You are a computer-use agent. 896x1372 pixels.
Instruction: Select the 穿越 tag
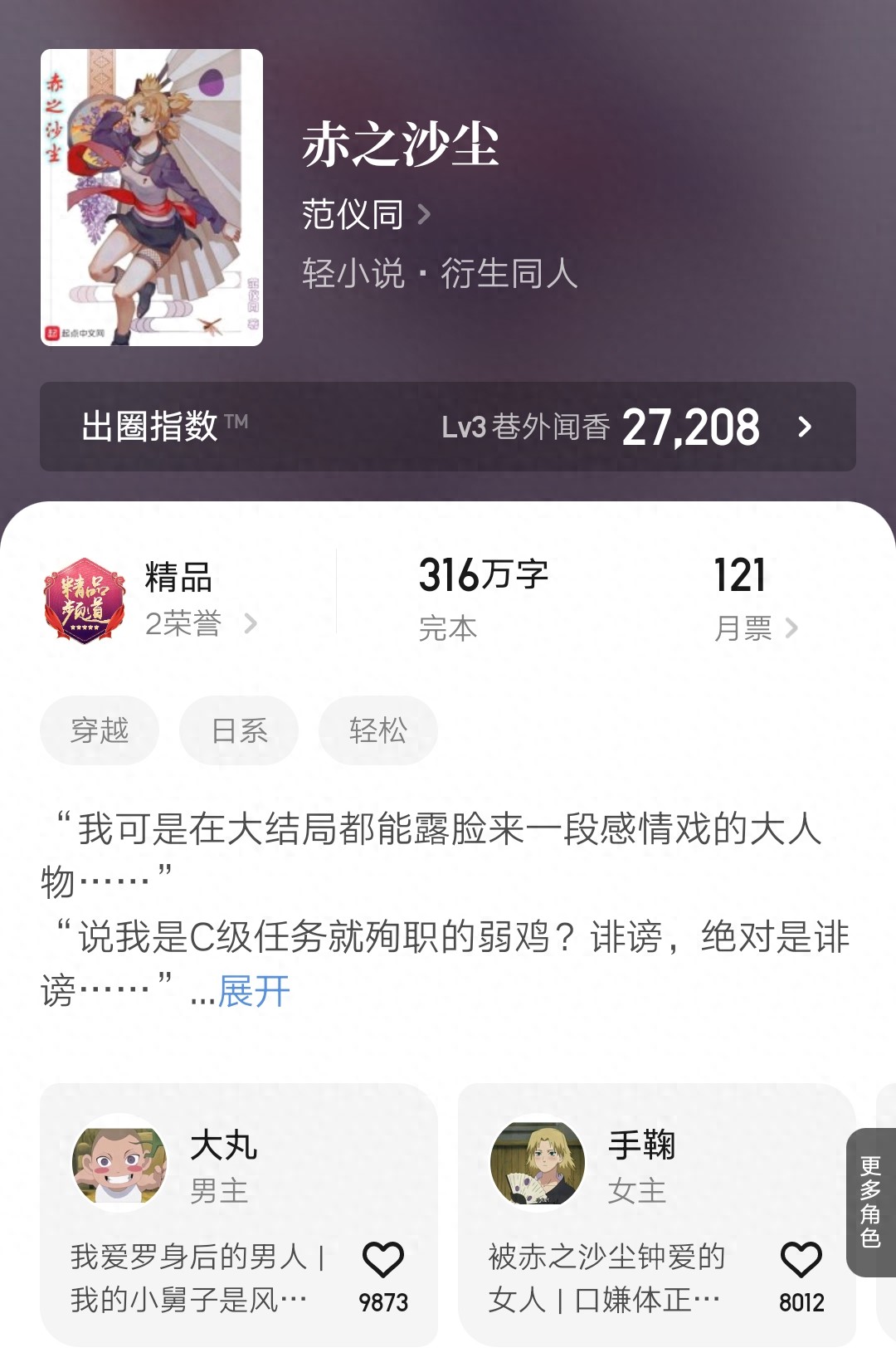point(99,730)
